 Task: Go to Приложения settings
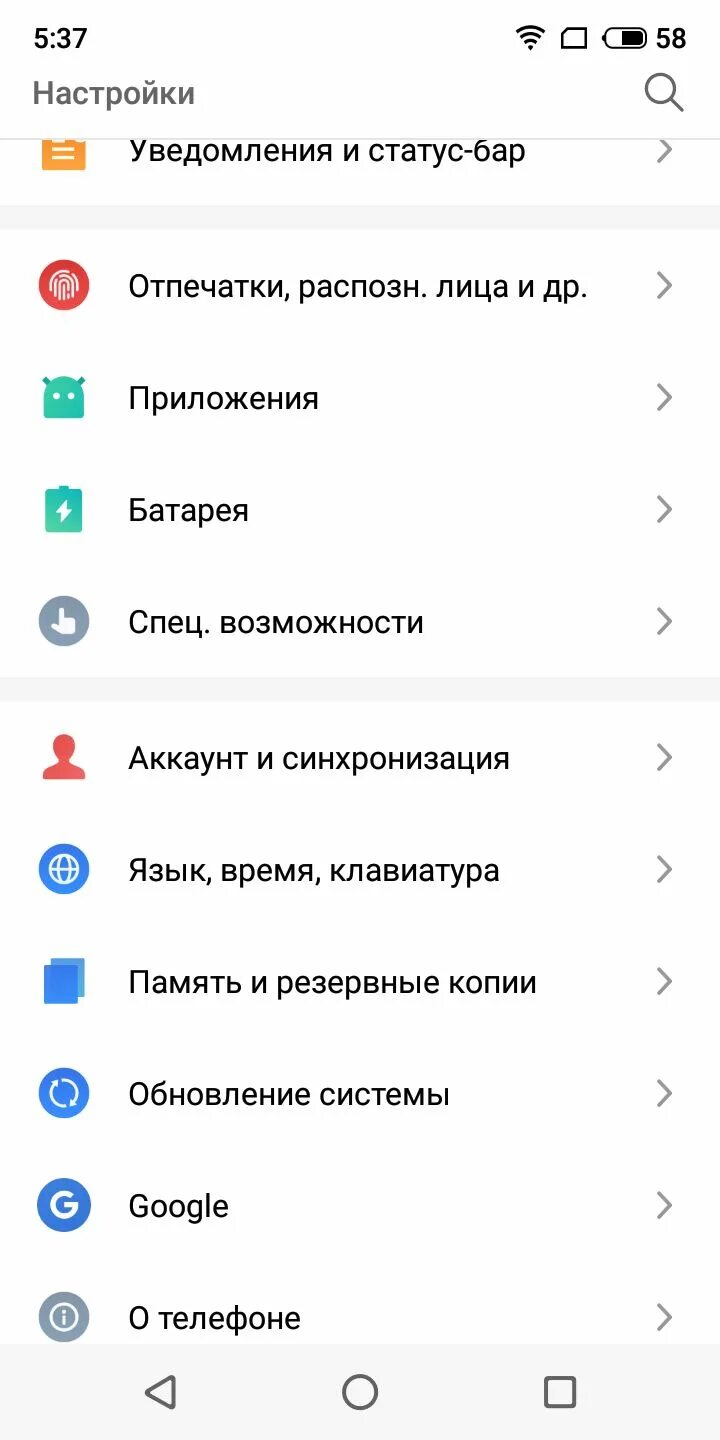click(360, 398)
